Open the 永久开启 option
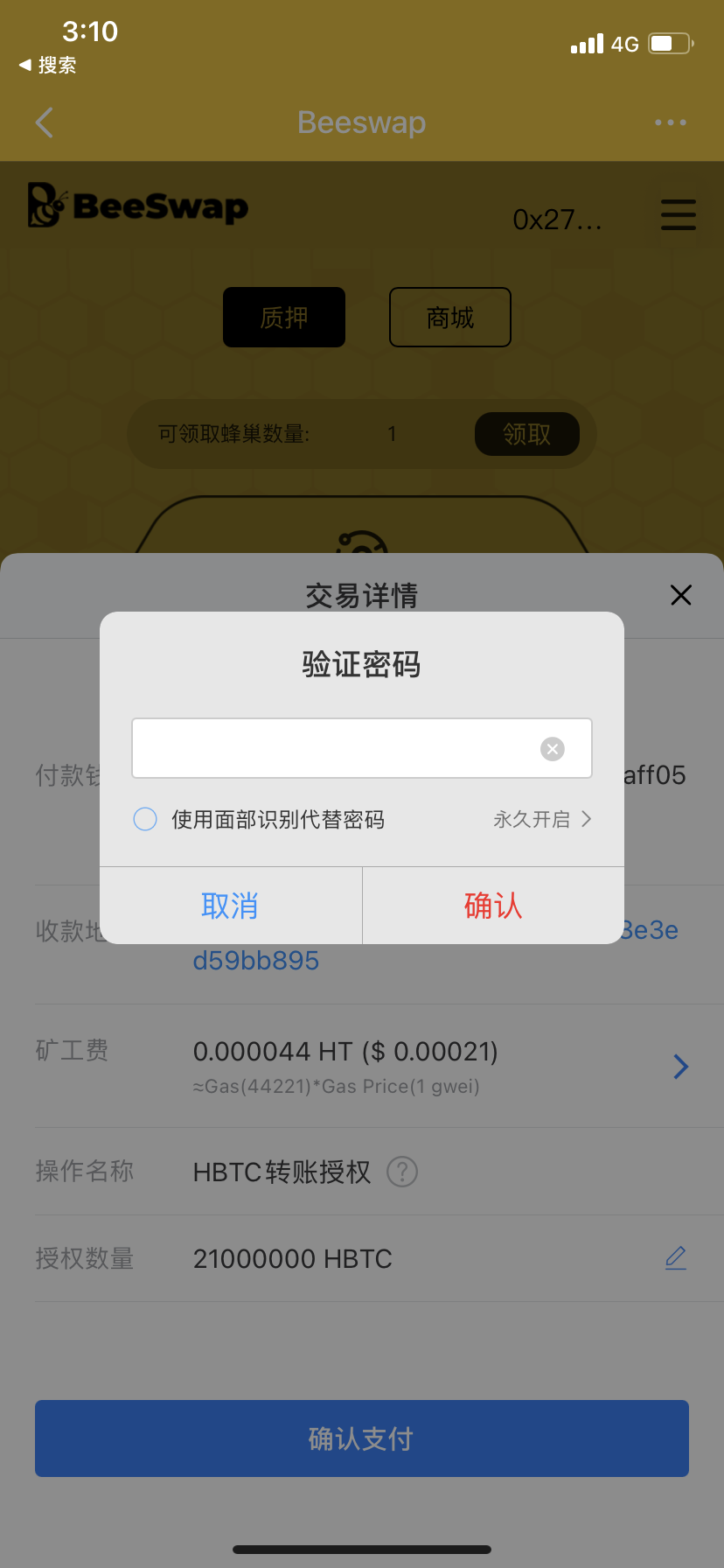This screenshot has width=724, height=1568. point(542,819)
